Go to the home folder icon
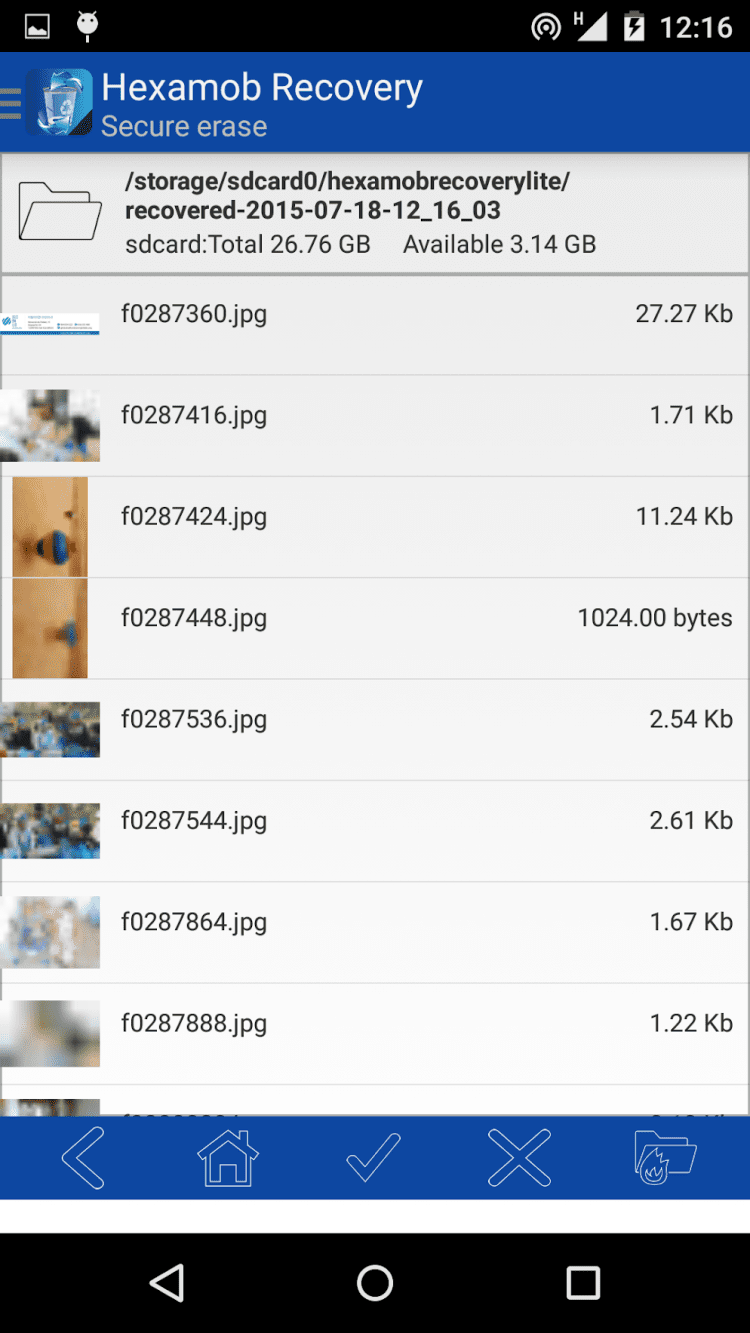Viewport: 750px width, 1333px height. 228,1158
